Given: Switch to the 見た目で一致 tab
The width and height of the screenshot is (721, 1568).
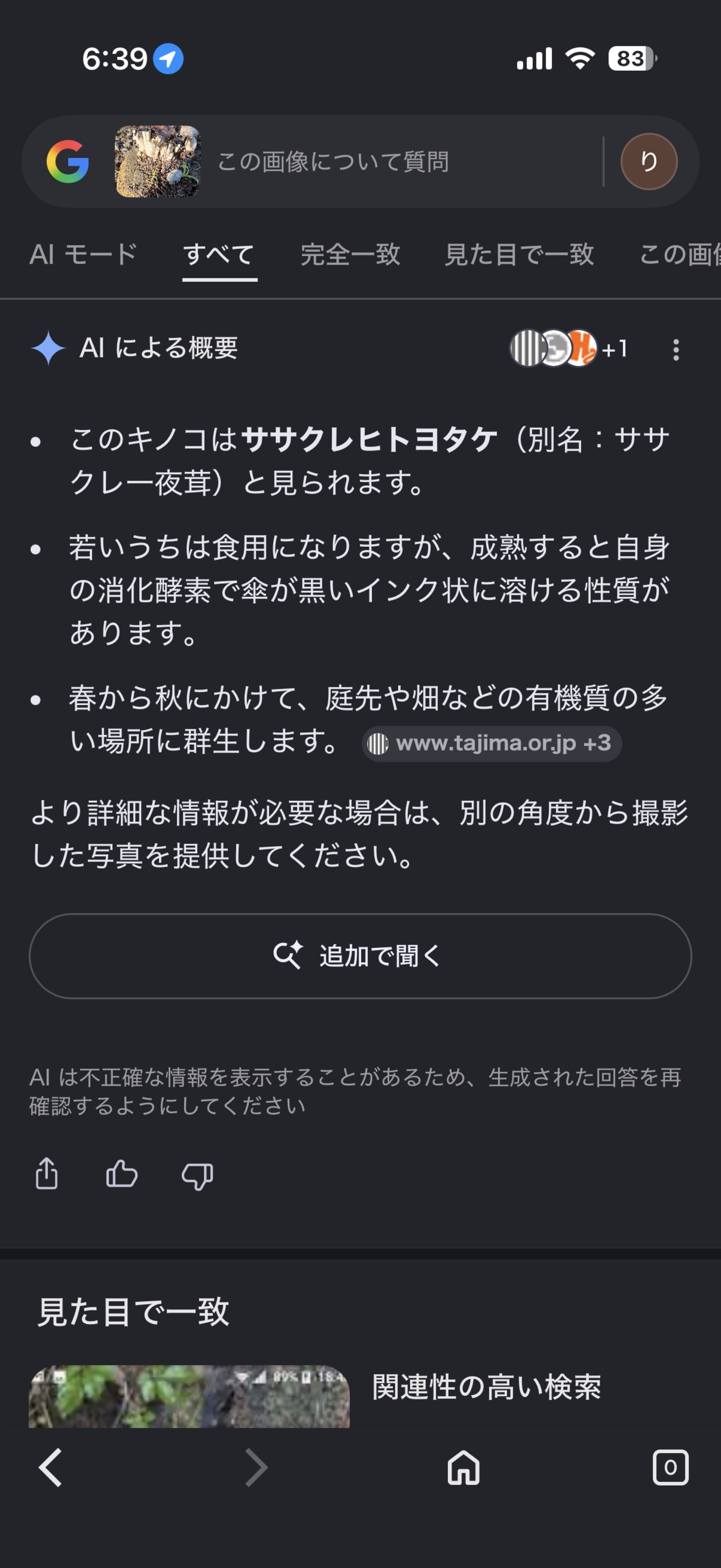Looking at the screenshot, I should (519, 254).
